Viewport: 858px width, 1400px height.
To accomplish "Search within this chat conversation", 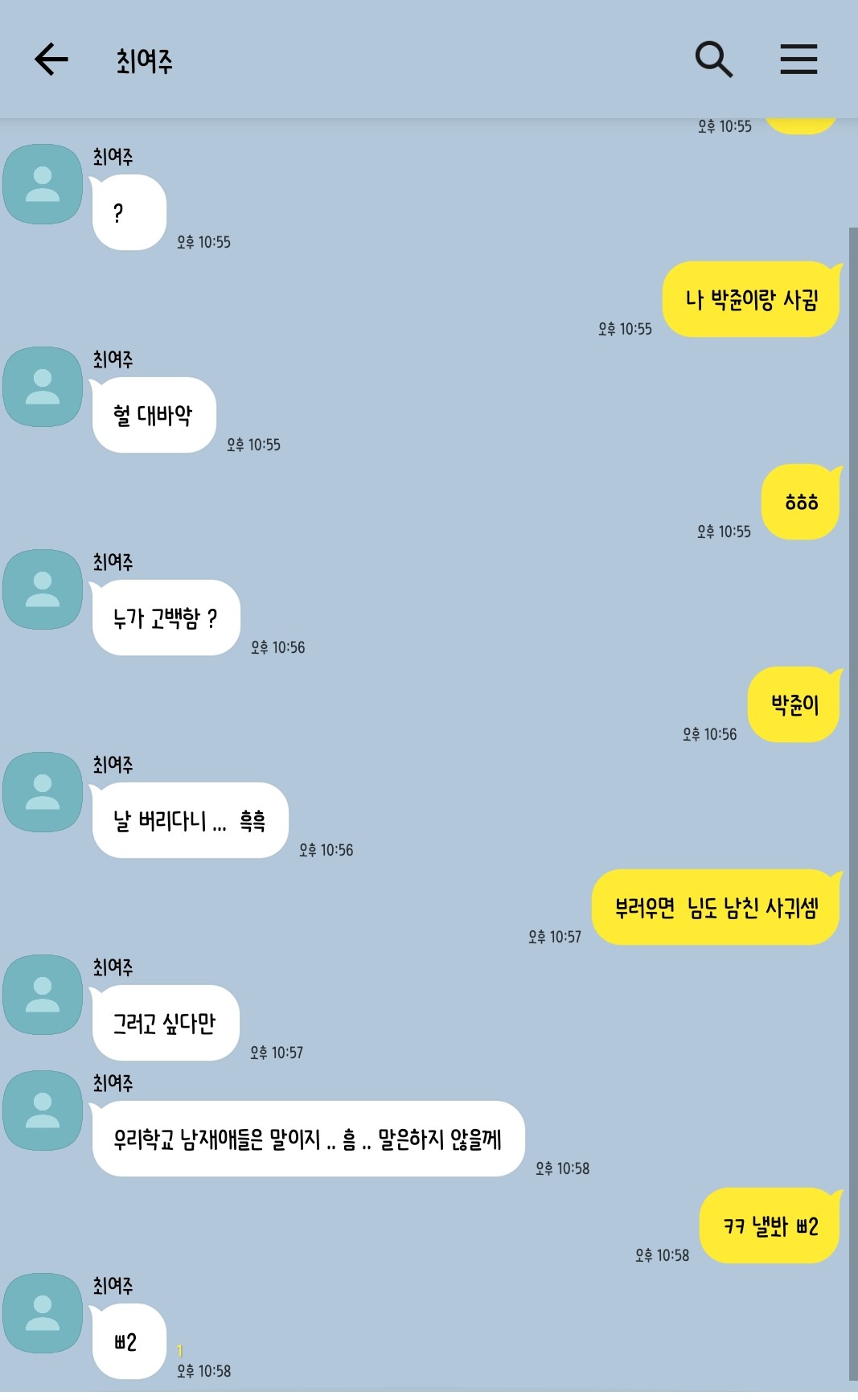I will click(713, 60).
